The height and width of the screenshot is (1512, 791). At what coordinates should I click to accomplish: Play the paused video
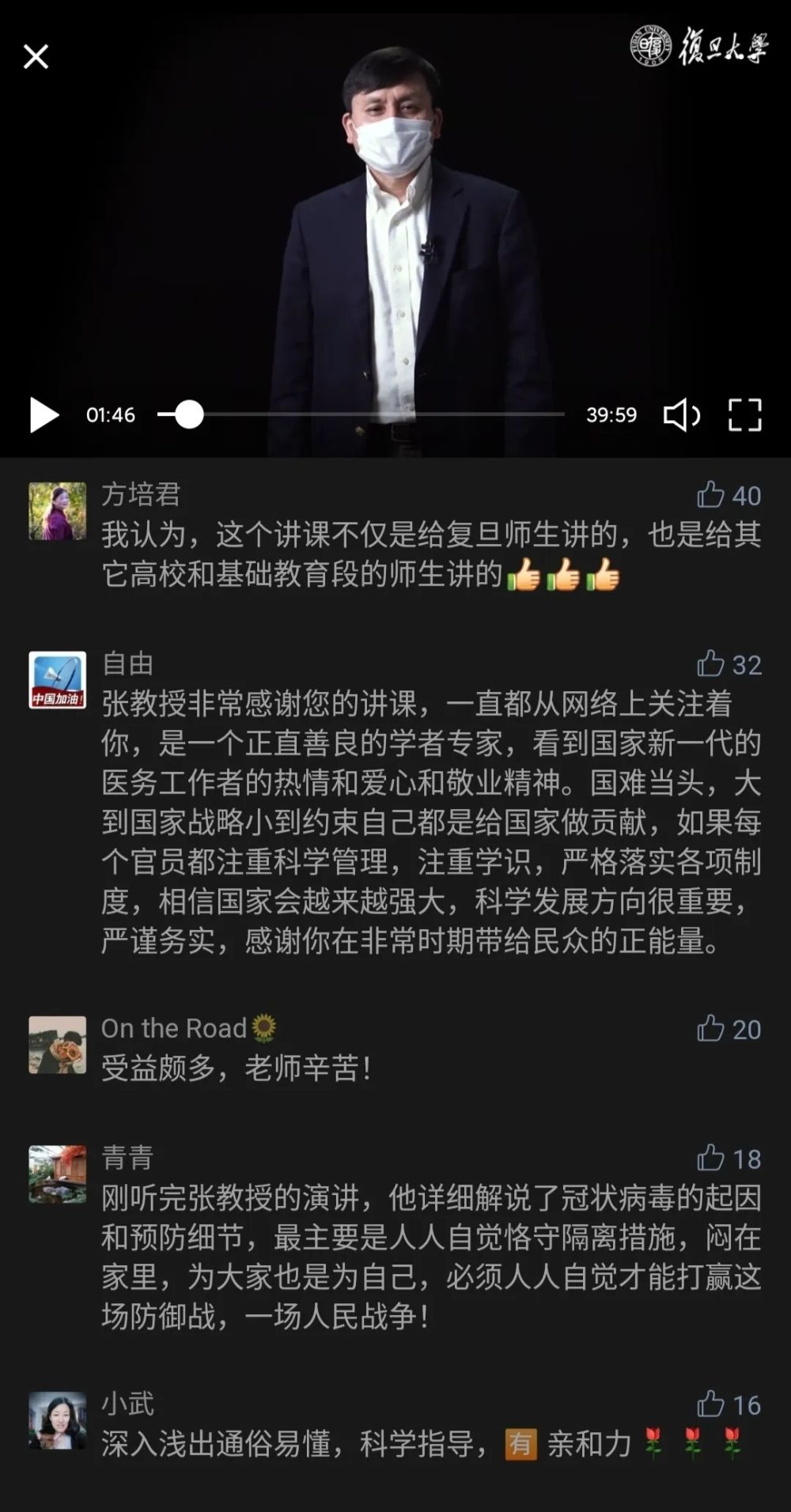point(44,415)
